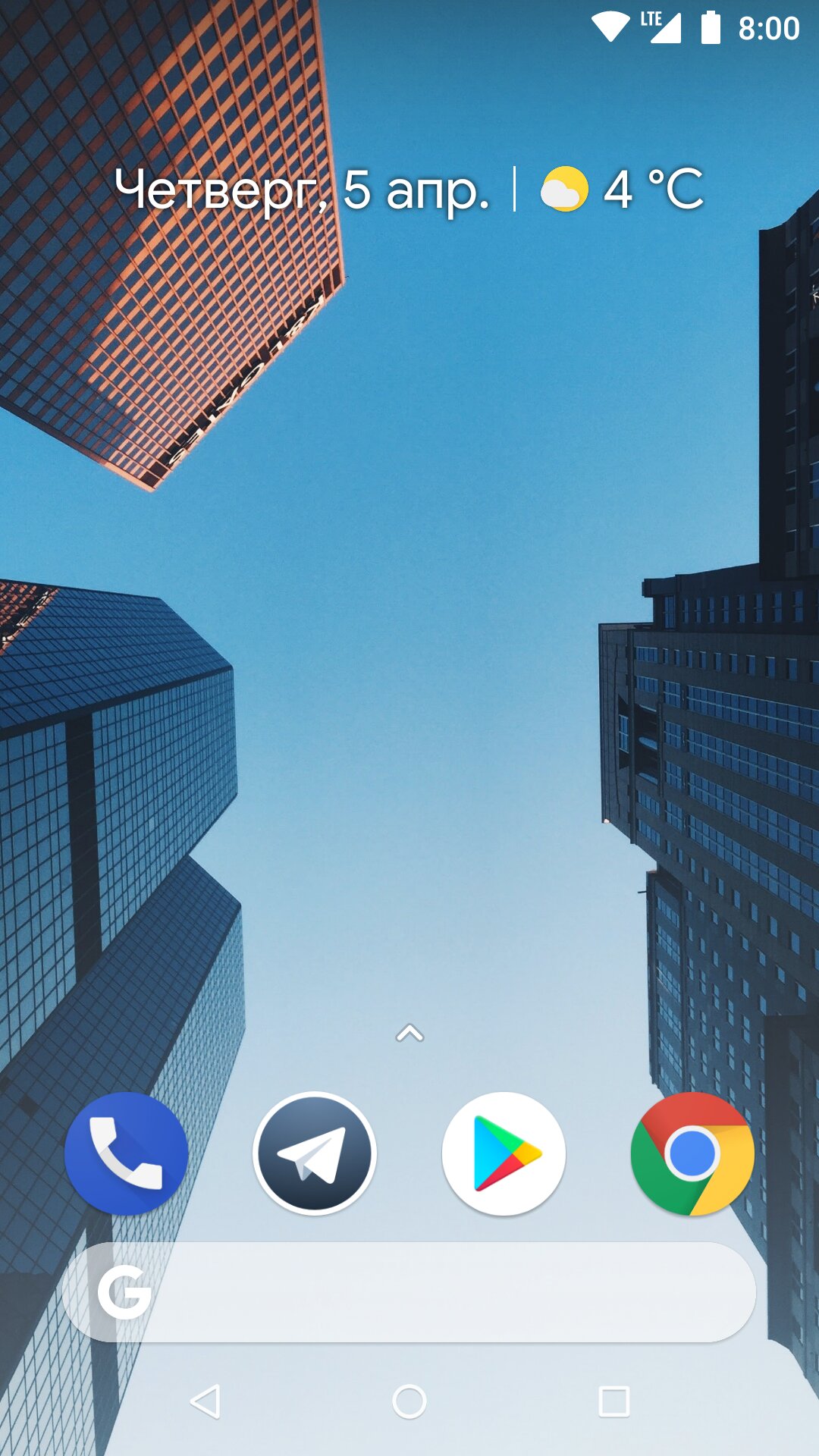Tap the system back button
This screenshot has height=1456, width=819.
206,1401
